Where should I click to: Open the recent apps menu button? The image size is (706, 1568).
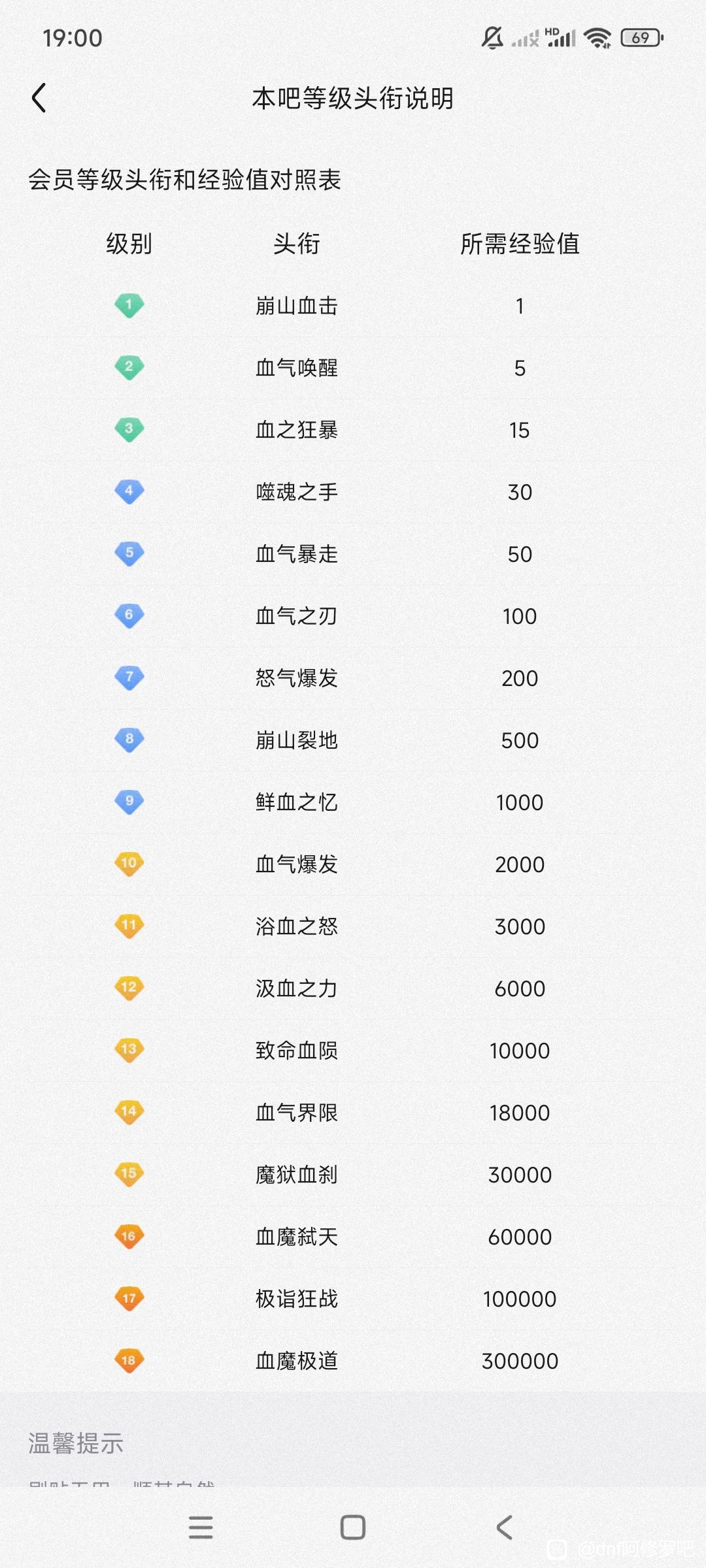(201, 1527)
